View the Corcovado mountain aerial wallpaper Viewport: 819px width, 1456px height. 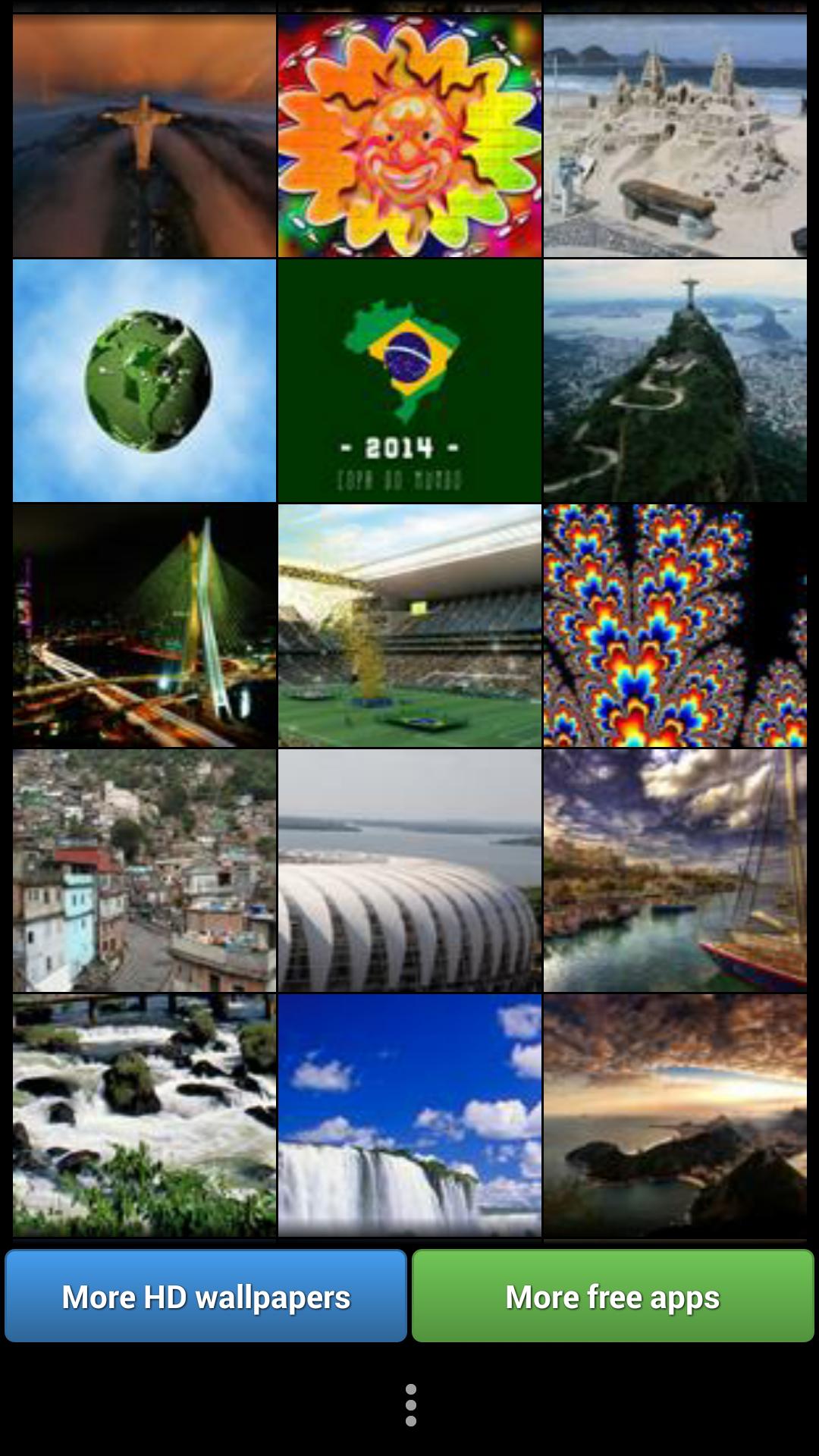click(675, 381)
